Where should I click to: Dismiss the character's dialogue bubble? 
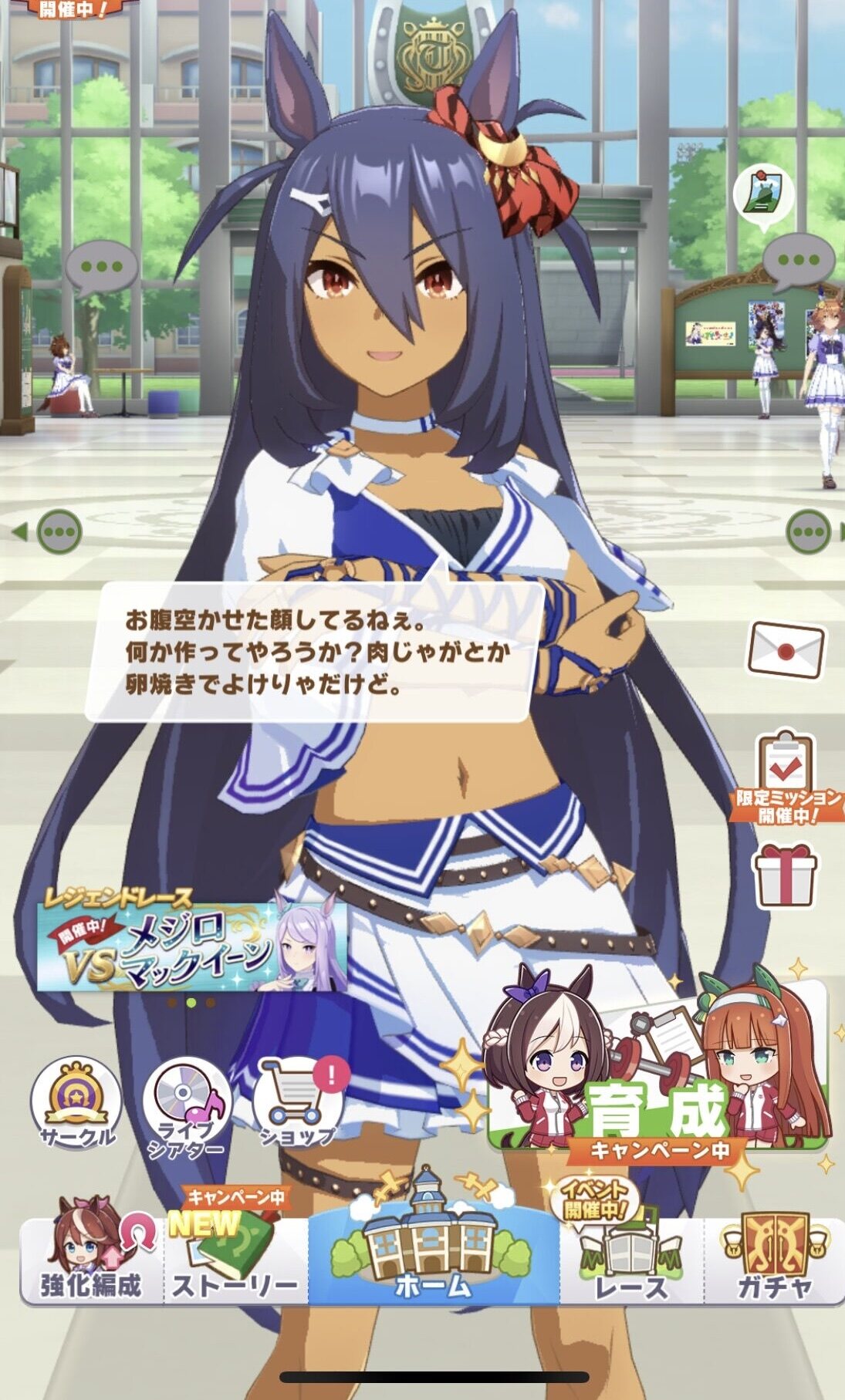[316, 652]
